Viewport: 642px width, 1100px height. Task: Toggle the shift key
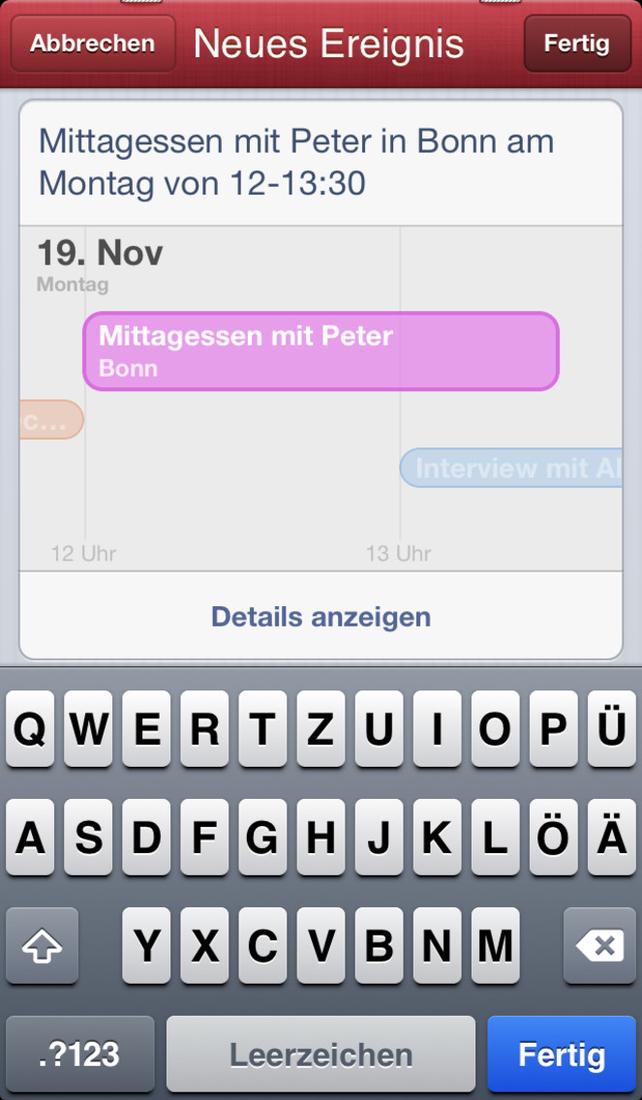tap(42, 946)
